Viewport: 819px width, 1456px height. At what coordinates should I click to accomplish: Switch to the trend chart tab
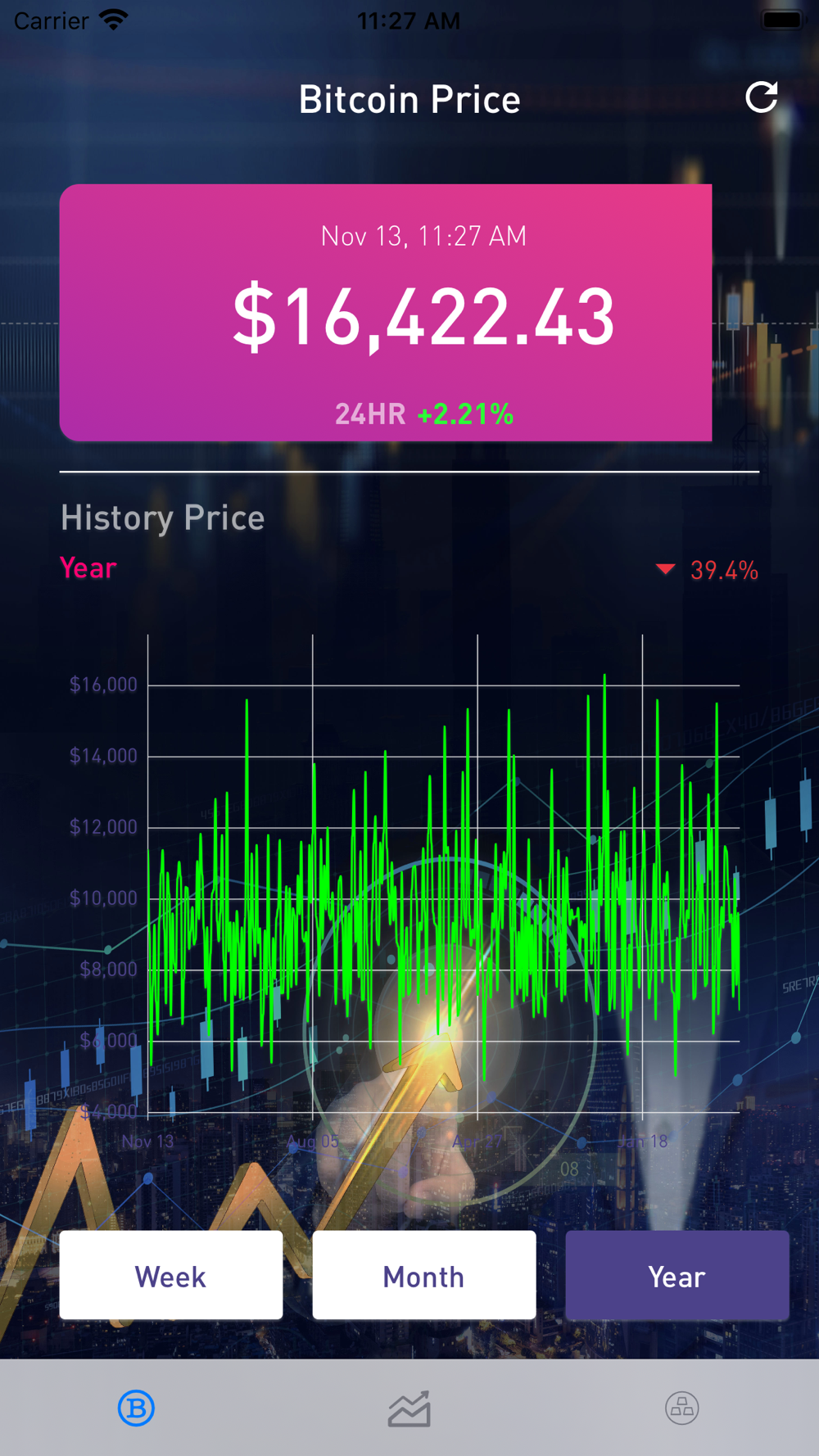409,1409
